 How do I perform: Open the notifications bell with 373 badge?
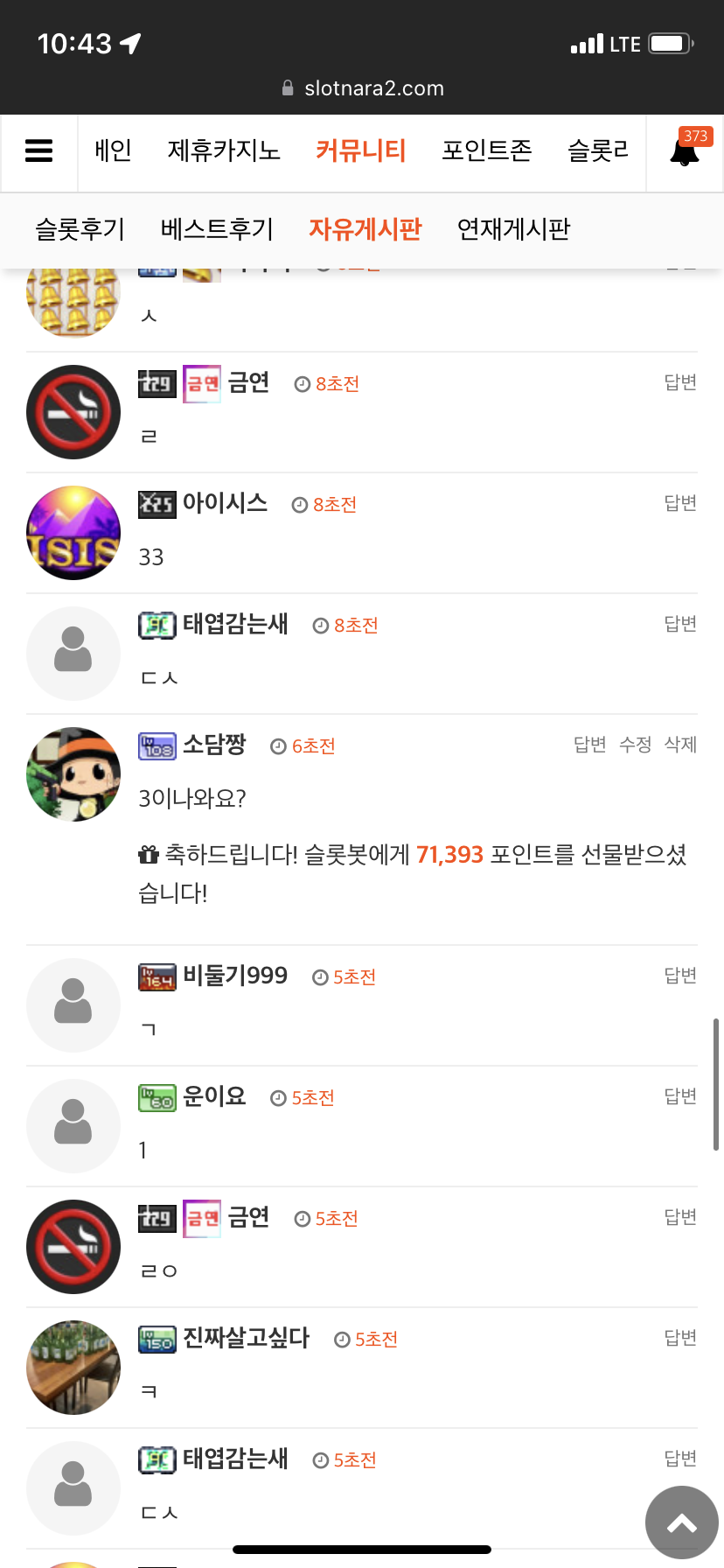click(686, 150)
